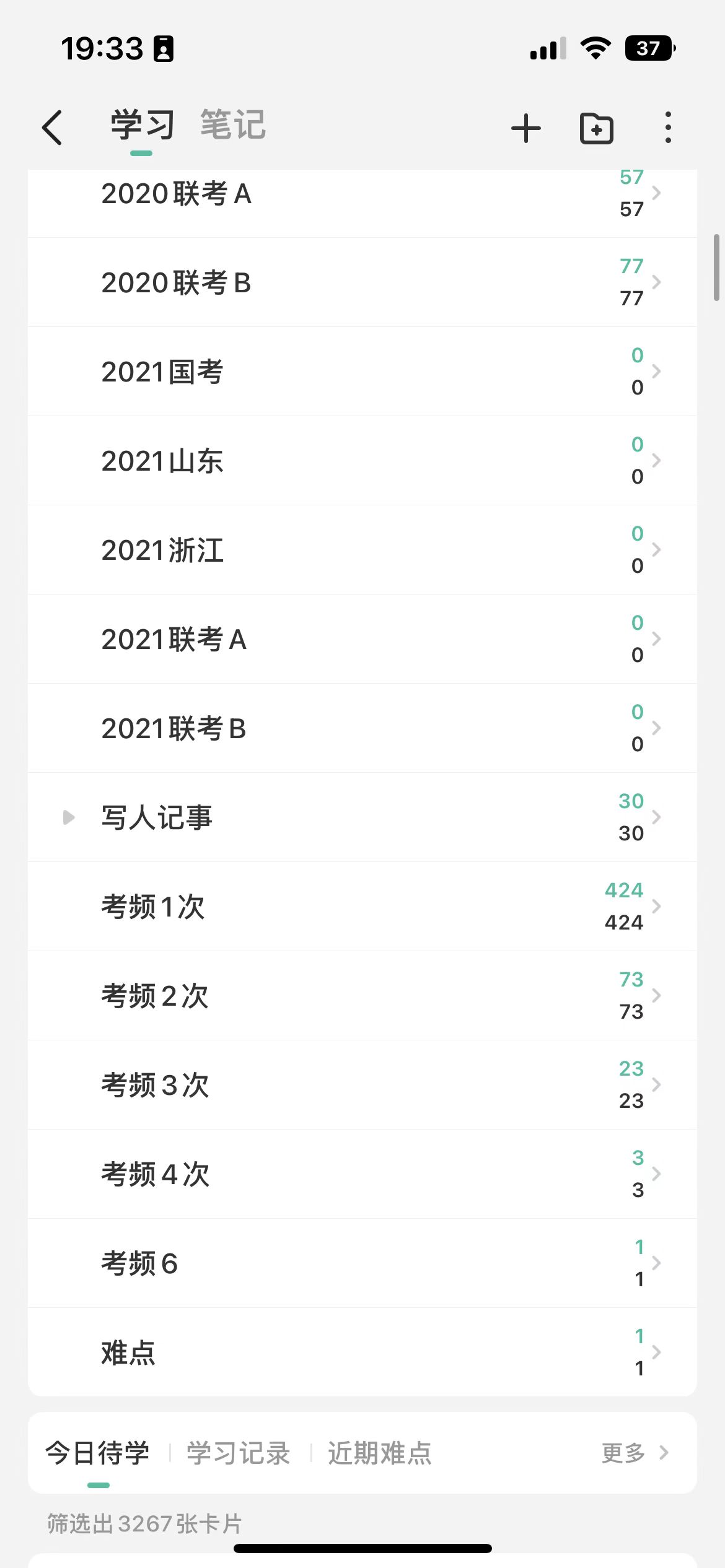Tap 更多 to see more
This screenshot has width=725, height=1568.
point(635,1453)
